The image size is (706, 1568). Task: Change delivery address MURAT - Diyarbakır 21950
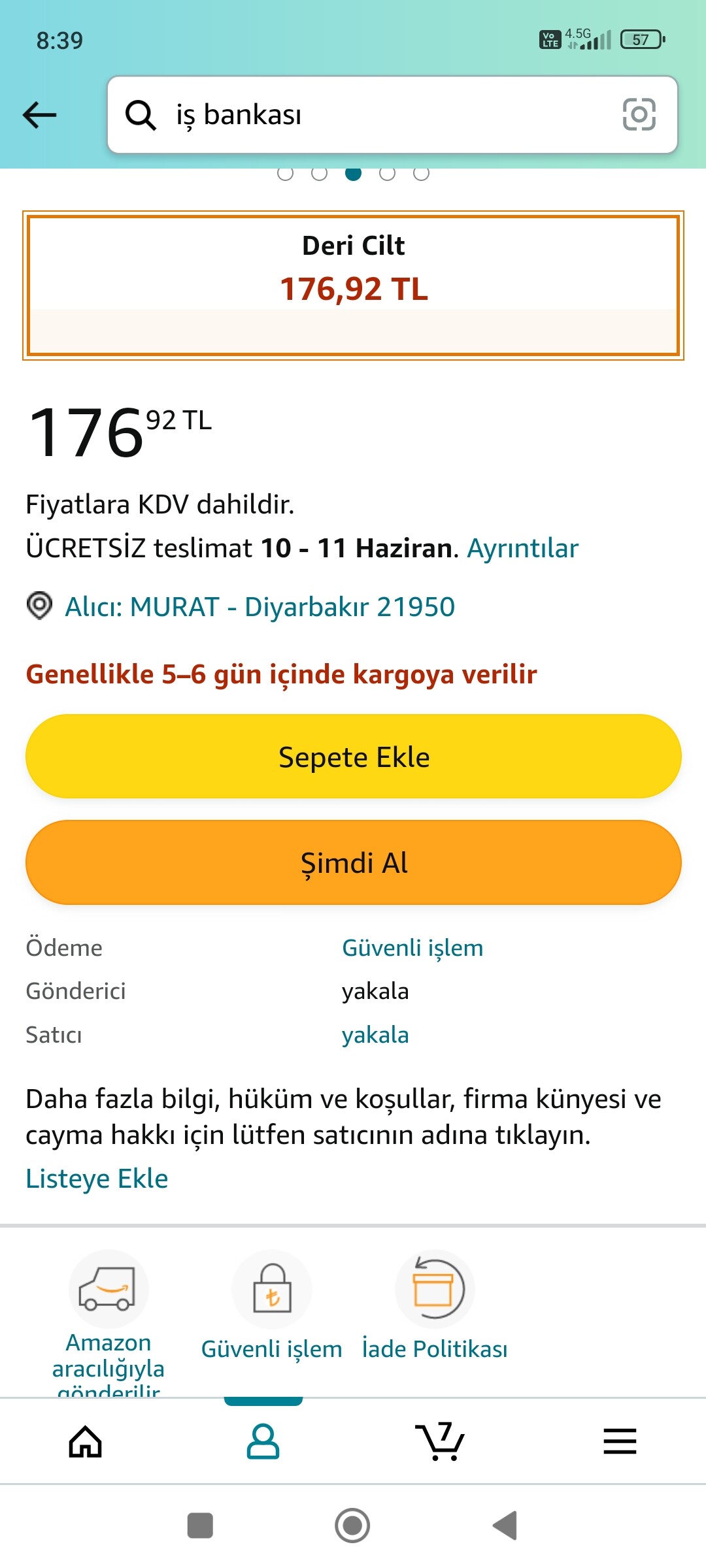(260, 607)
